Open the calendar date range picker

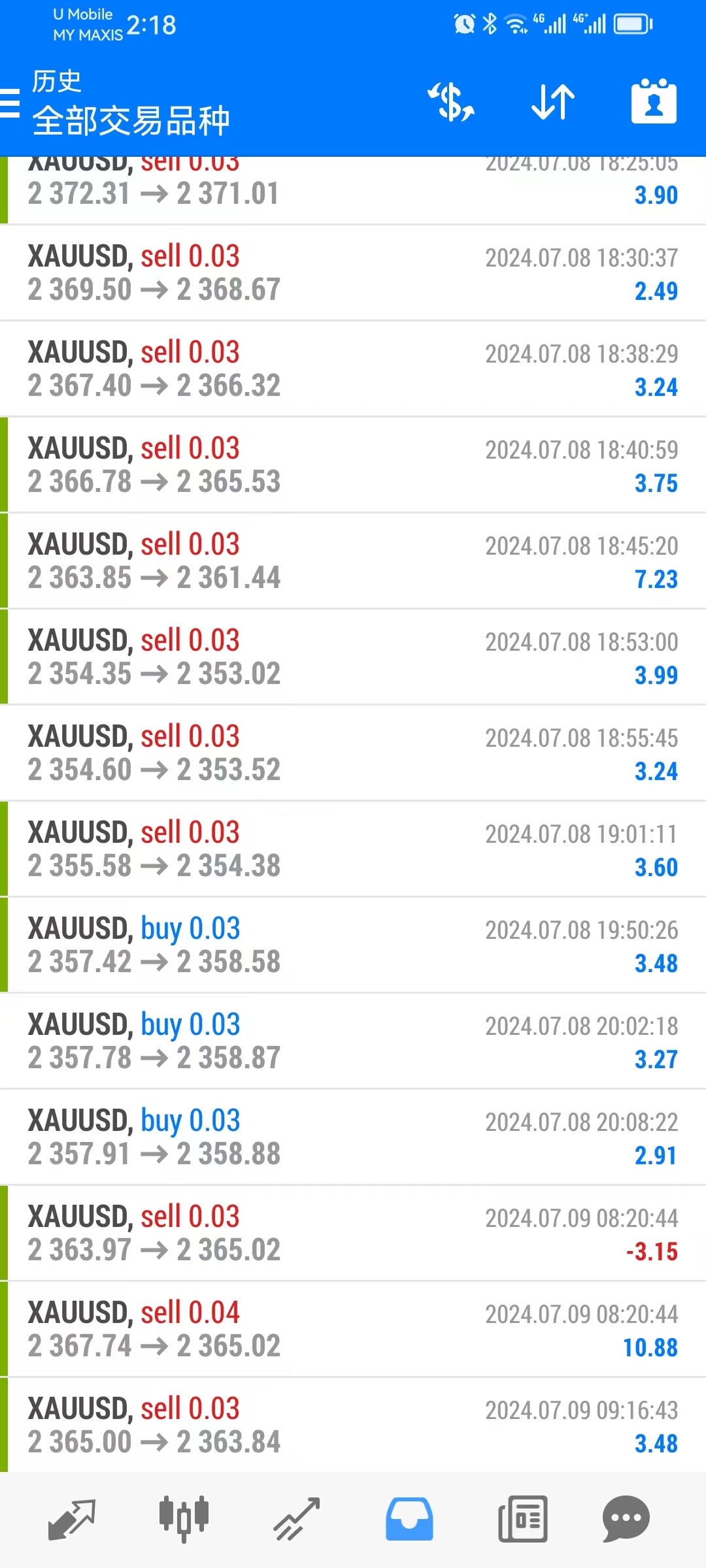click(654, 103)
